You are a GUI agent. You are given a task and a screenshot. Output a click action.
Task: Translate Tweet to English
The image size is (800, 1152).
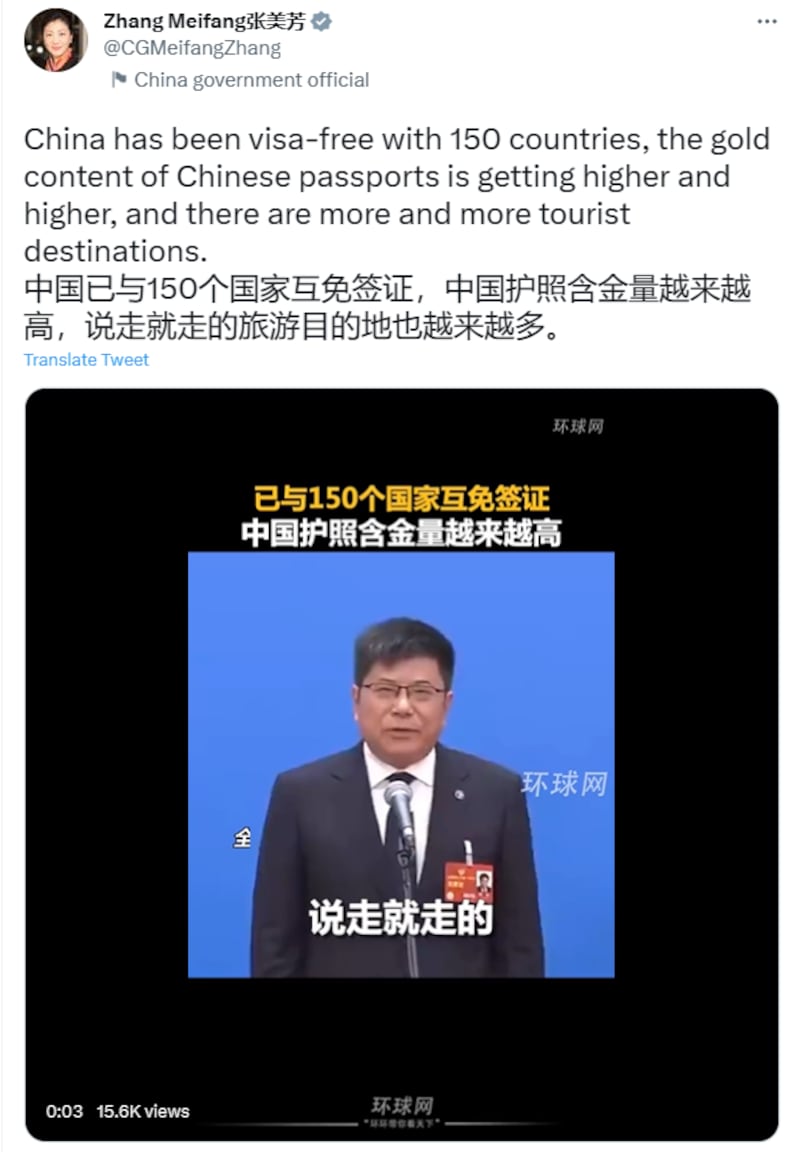(x=86, y=360)
